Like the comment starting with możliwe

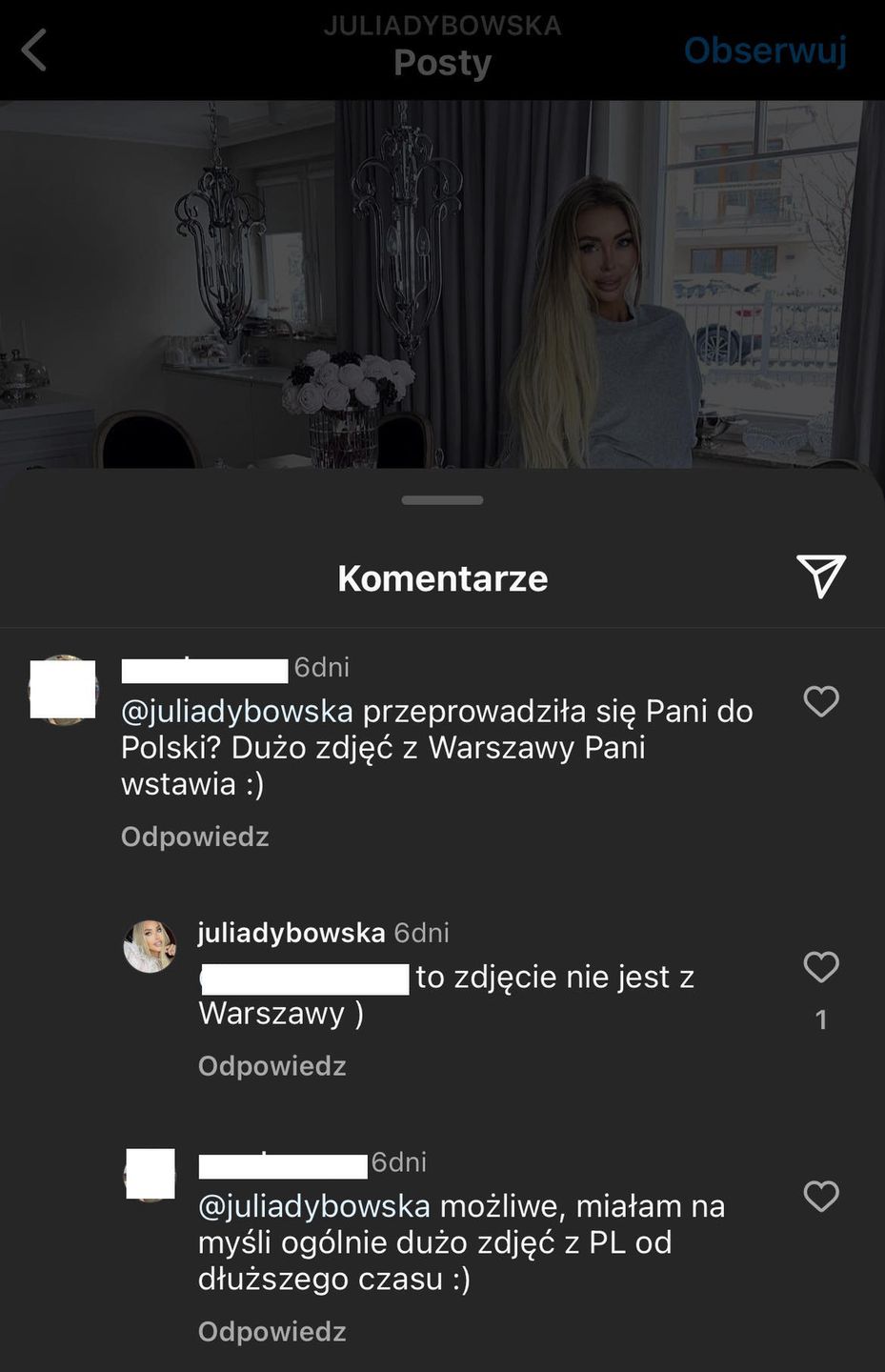pyautogui.click(x=820, y=1197)
